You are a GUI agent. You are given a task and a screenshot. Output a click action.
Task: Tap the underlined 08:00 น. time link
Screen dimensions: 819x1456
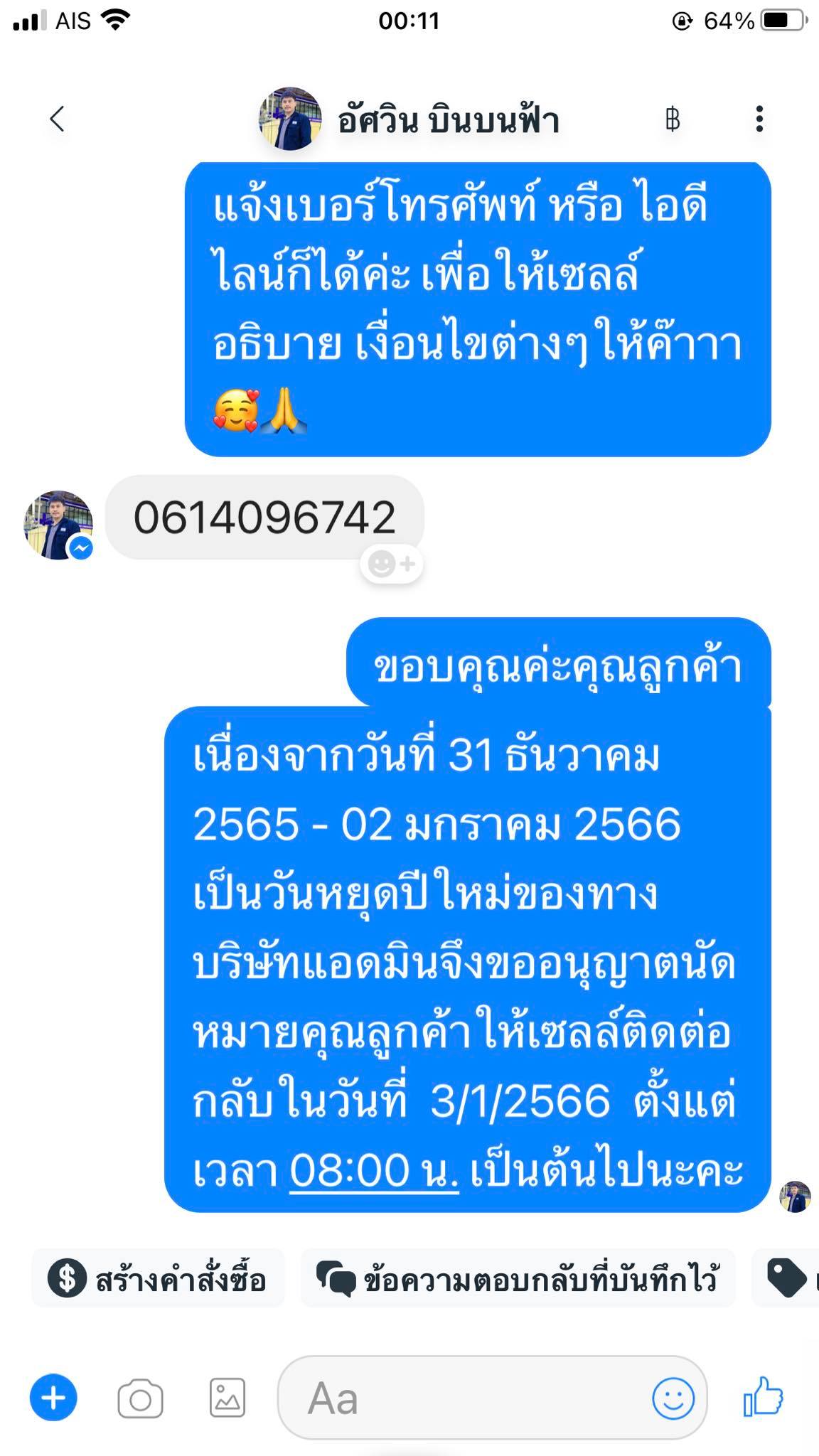pyautogui.click(x=374, y=1171)
